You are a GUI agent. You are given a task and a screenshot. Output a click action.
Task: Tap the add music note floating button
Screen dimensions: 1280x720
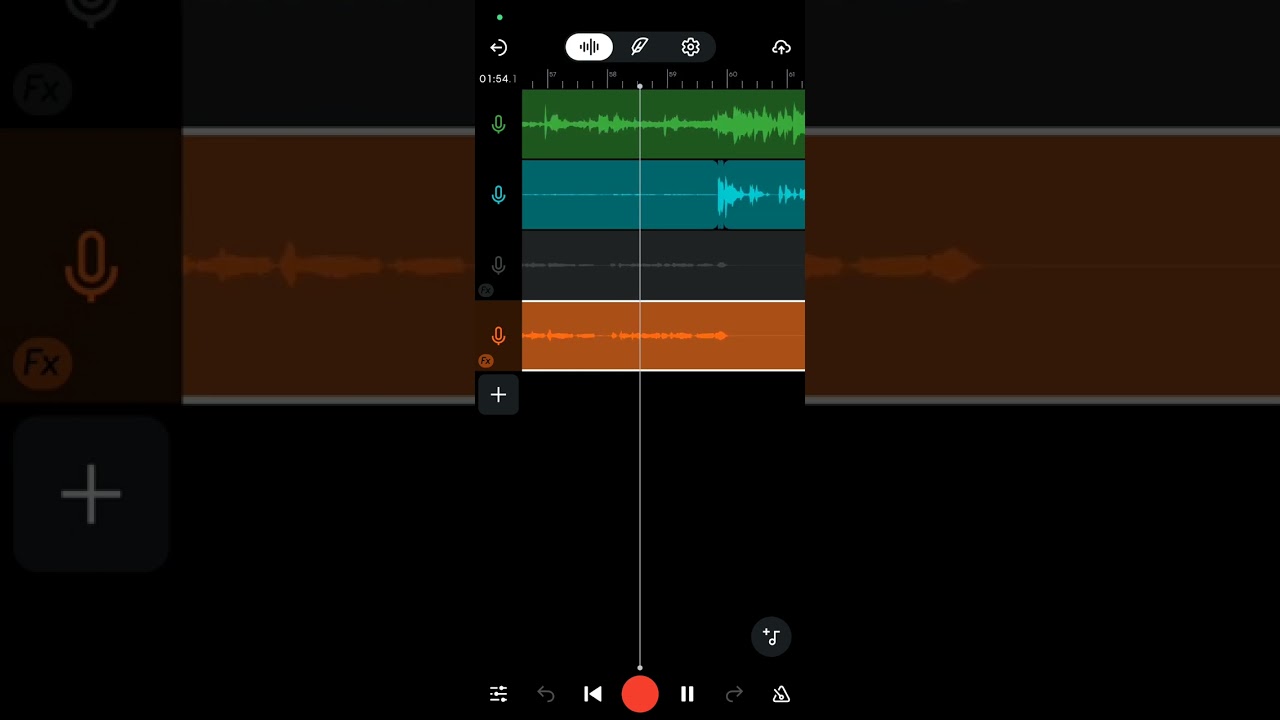(x=771, y=637)
